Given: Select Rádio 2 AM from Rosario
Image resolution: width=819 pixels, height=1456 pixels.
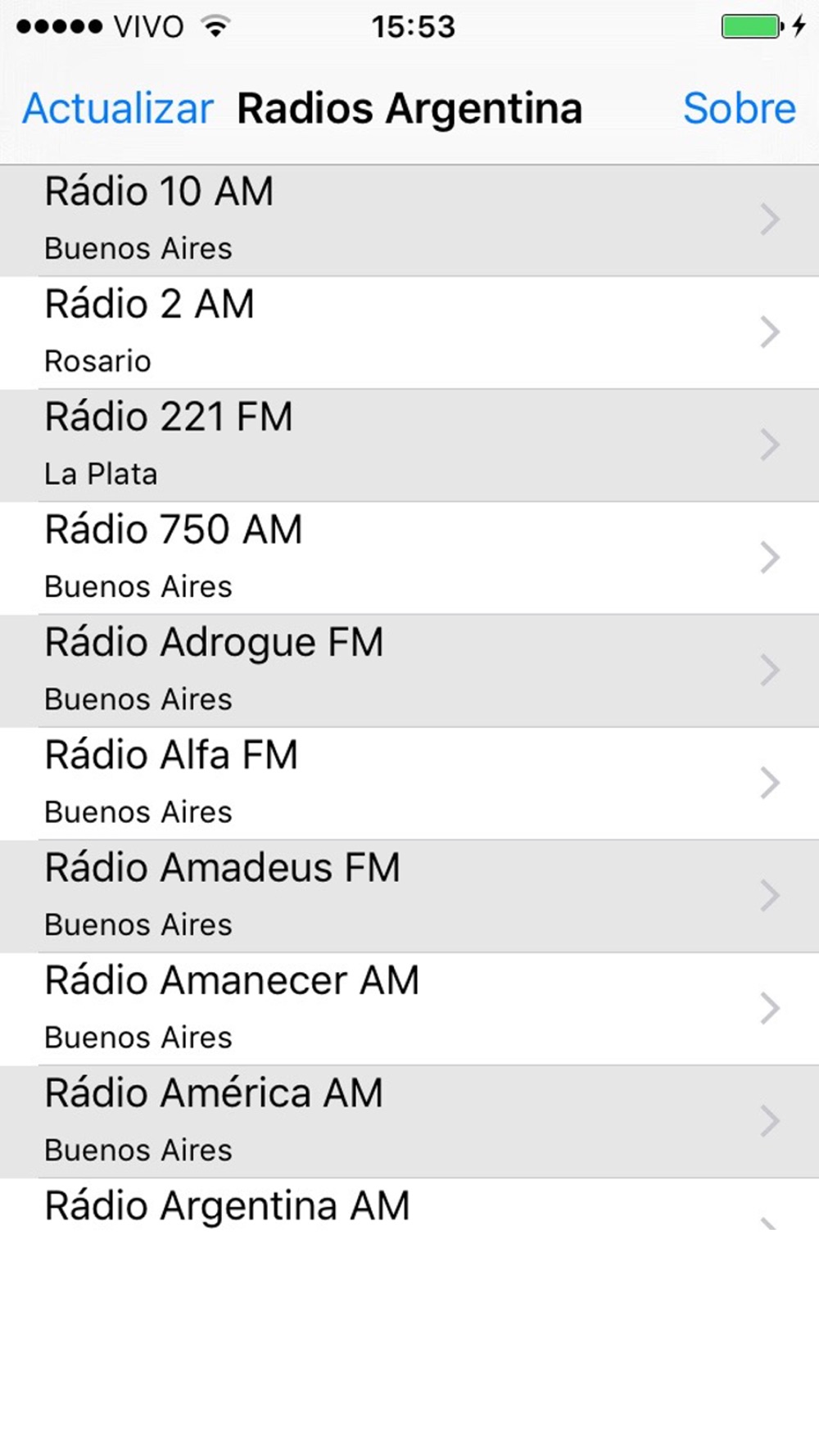Looking at the screenshot, I should (x=409, y=332).
